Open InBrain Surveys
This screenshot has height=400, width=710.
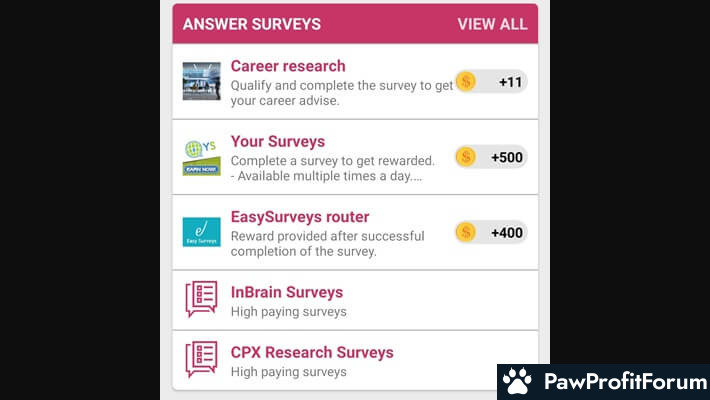(340, 301)
